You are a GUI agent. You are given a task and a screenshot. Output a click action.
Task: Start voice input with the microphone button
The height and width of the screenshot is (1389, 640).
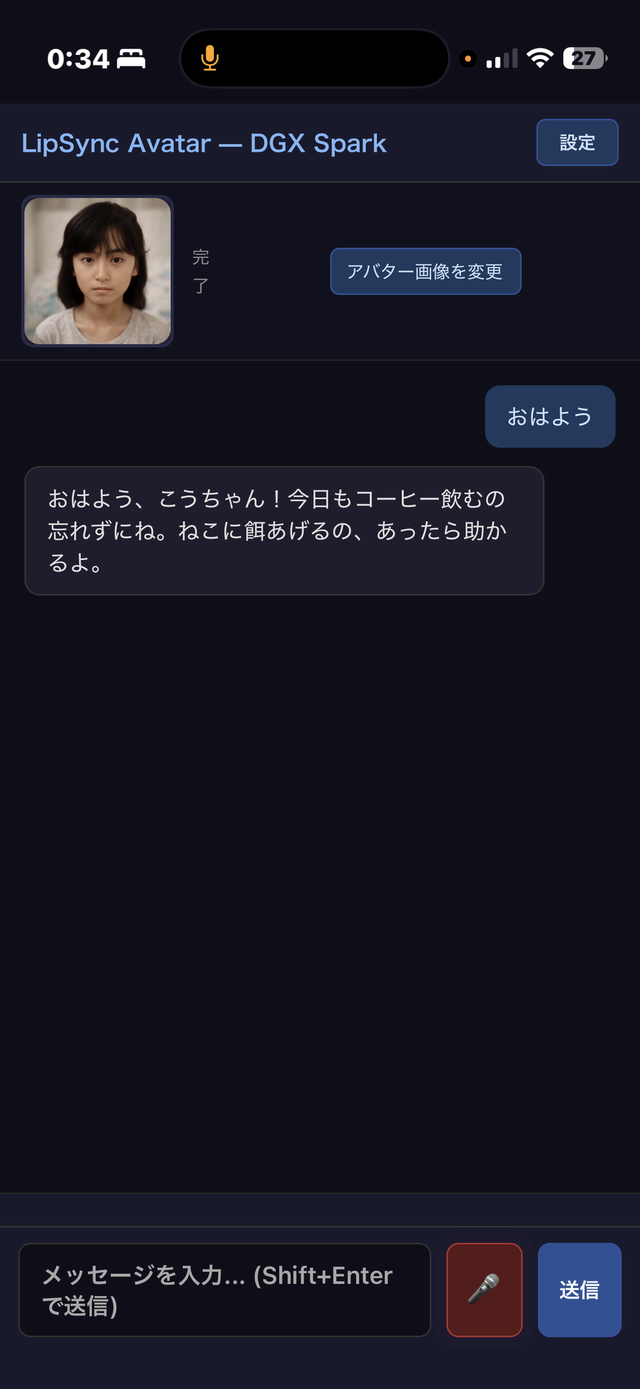(x=484, y=1289)
